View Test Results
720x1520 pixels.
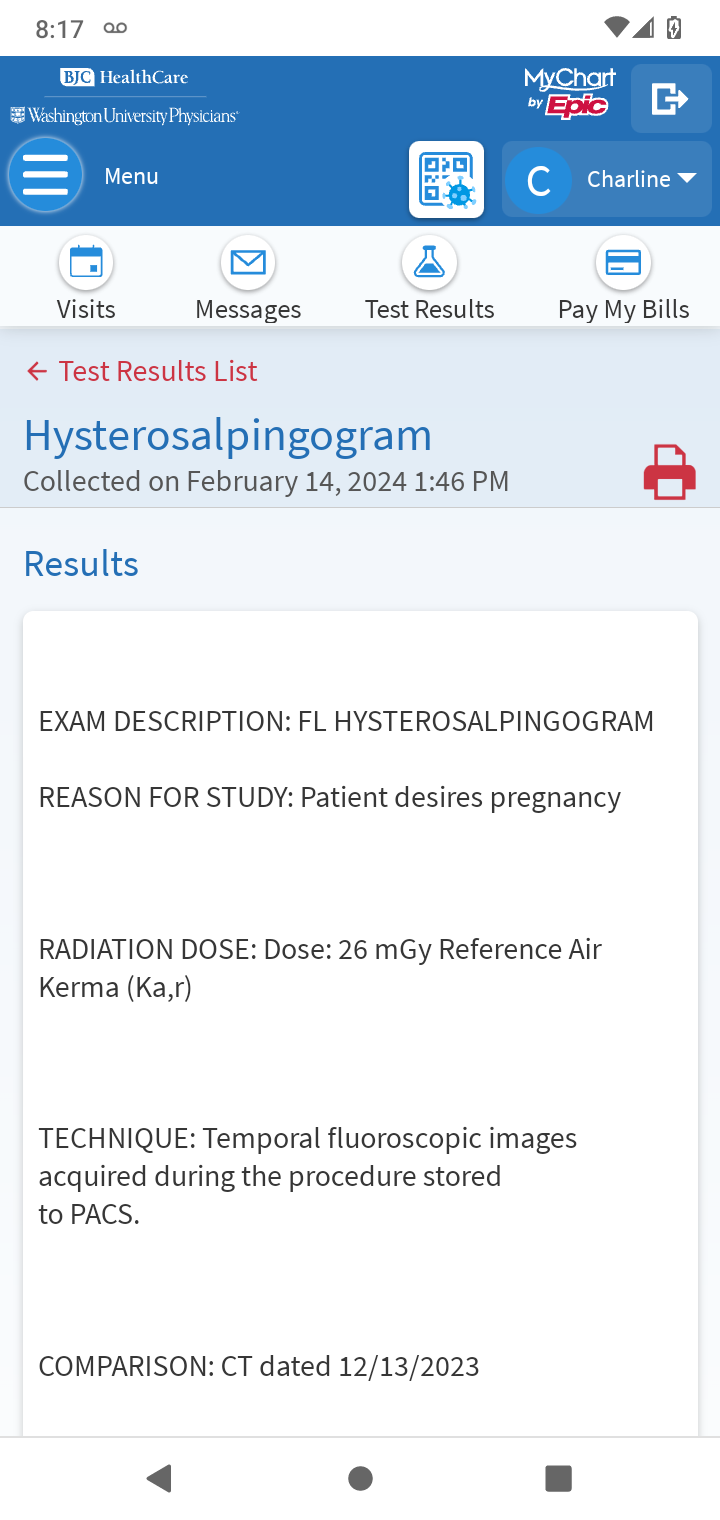(429, 279)
